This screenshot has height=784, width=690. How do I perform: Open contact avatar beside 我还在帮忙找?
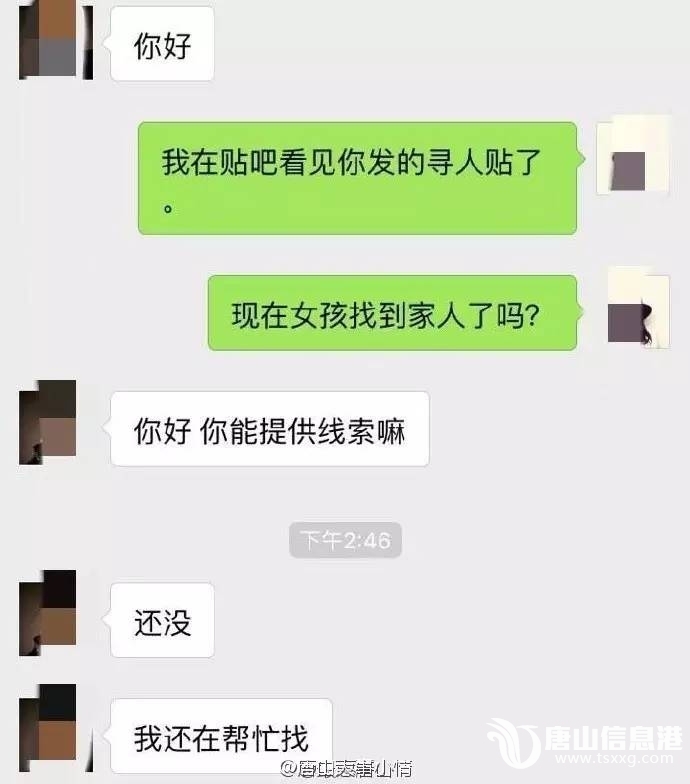pos(48,727)
